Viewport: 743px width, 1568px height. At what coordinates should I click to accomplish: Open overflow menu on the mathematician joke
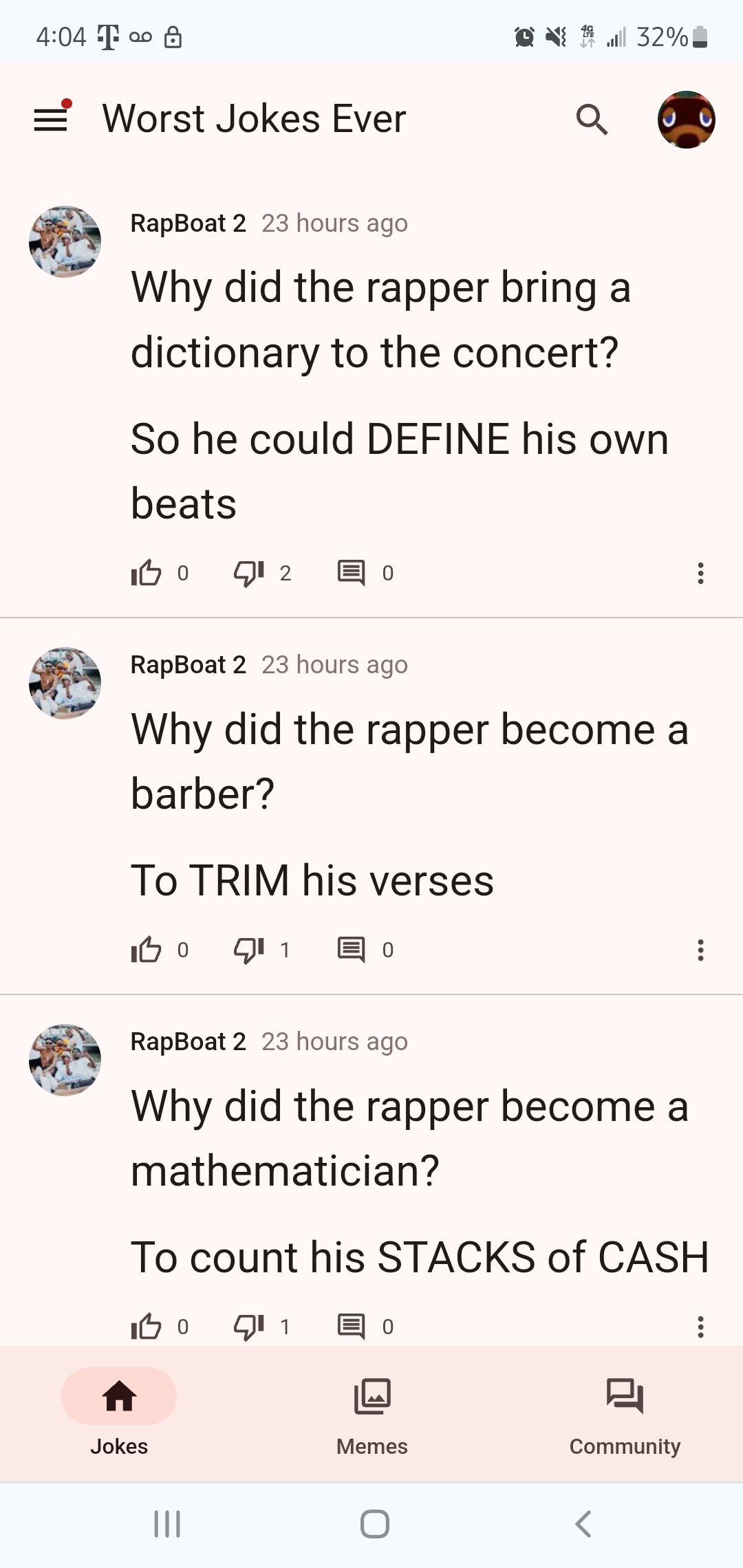700,1327
